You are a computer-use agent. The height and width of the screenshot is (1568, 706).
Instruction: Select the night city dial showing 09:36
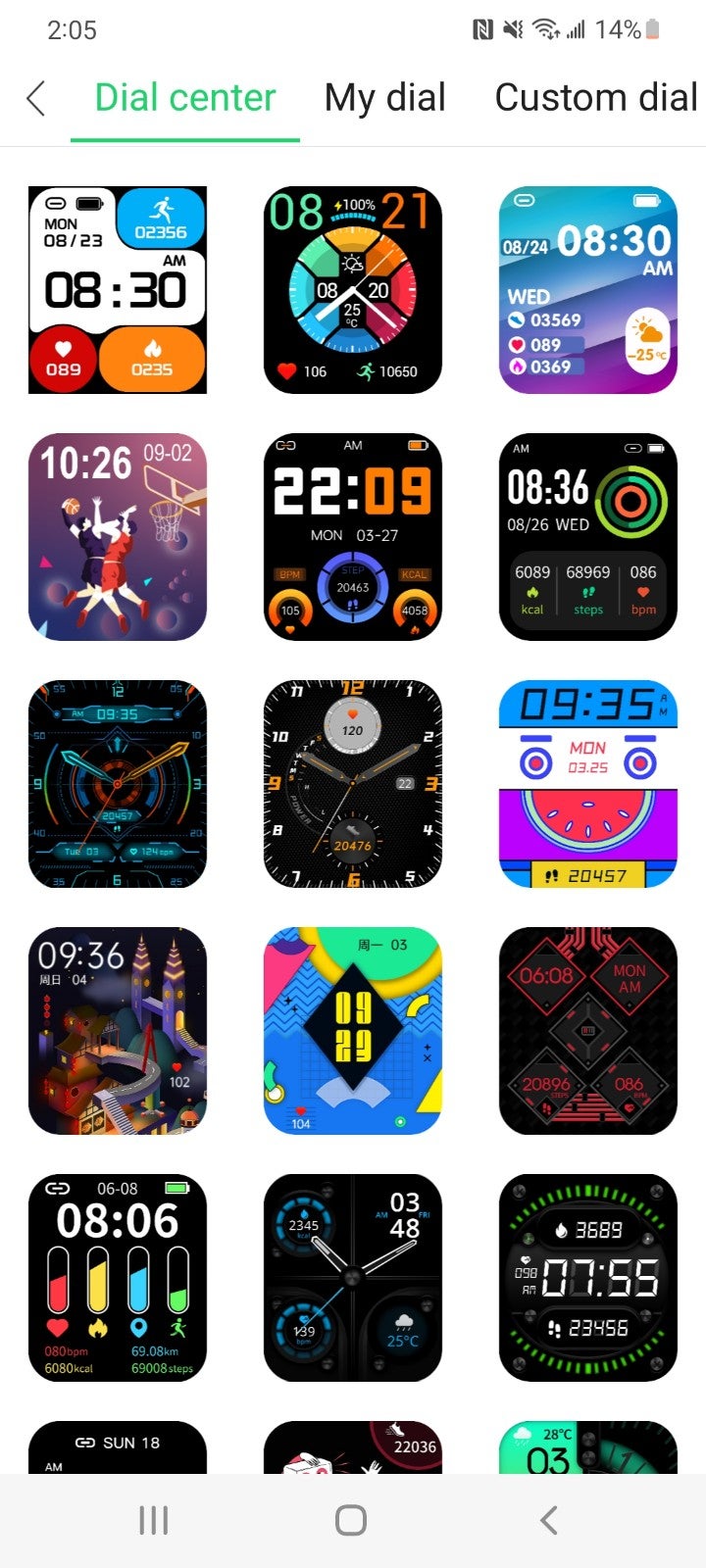118,1031
